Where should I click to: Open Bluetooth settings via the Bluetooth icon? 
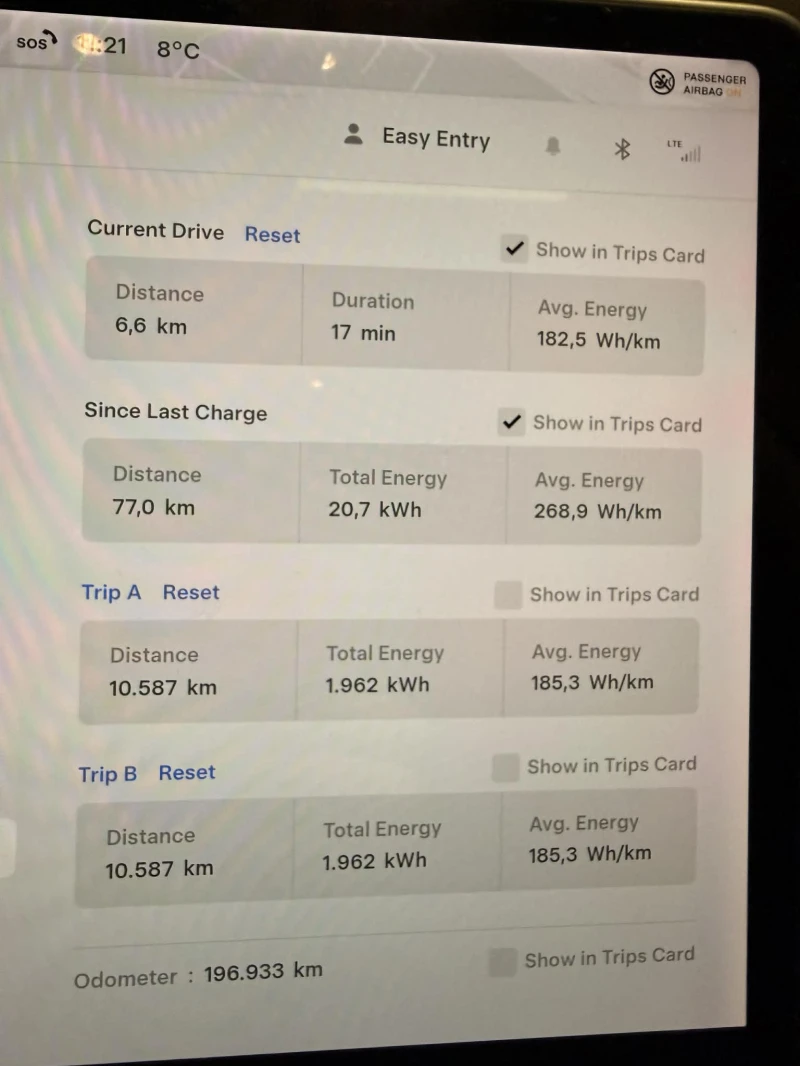(x=622, y=147)
